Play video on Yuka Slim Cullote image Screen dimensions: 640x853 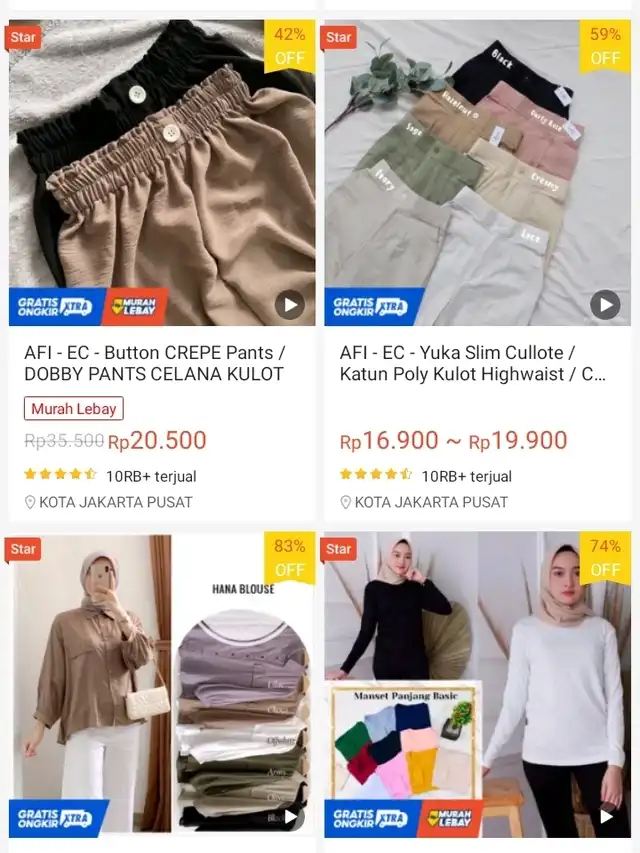coord(605,304)
